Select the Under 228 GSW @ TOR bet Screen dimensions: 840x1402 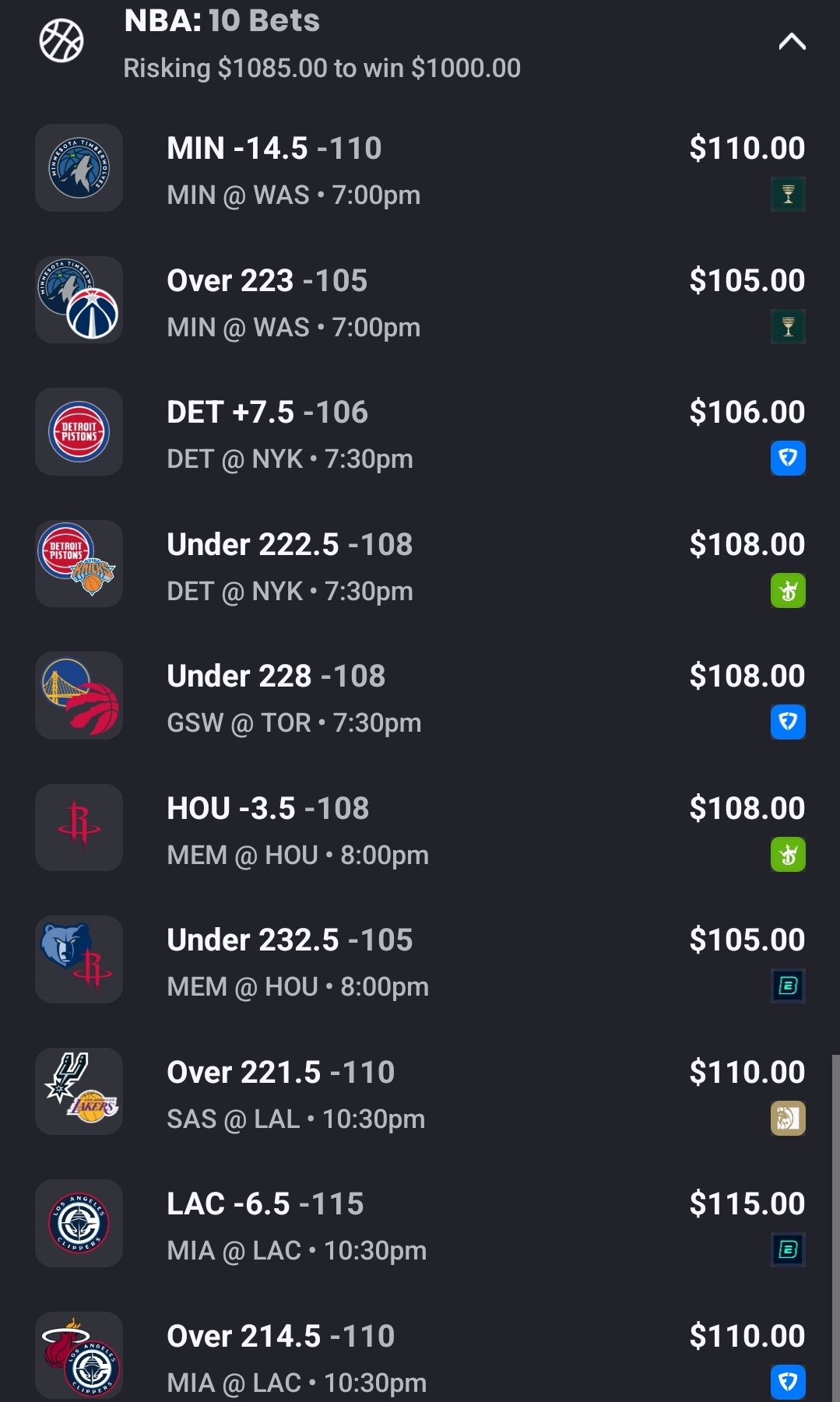[x=420, y=697]
